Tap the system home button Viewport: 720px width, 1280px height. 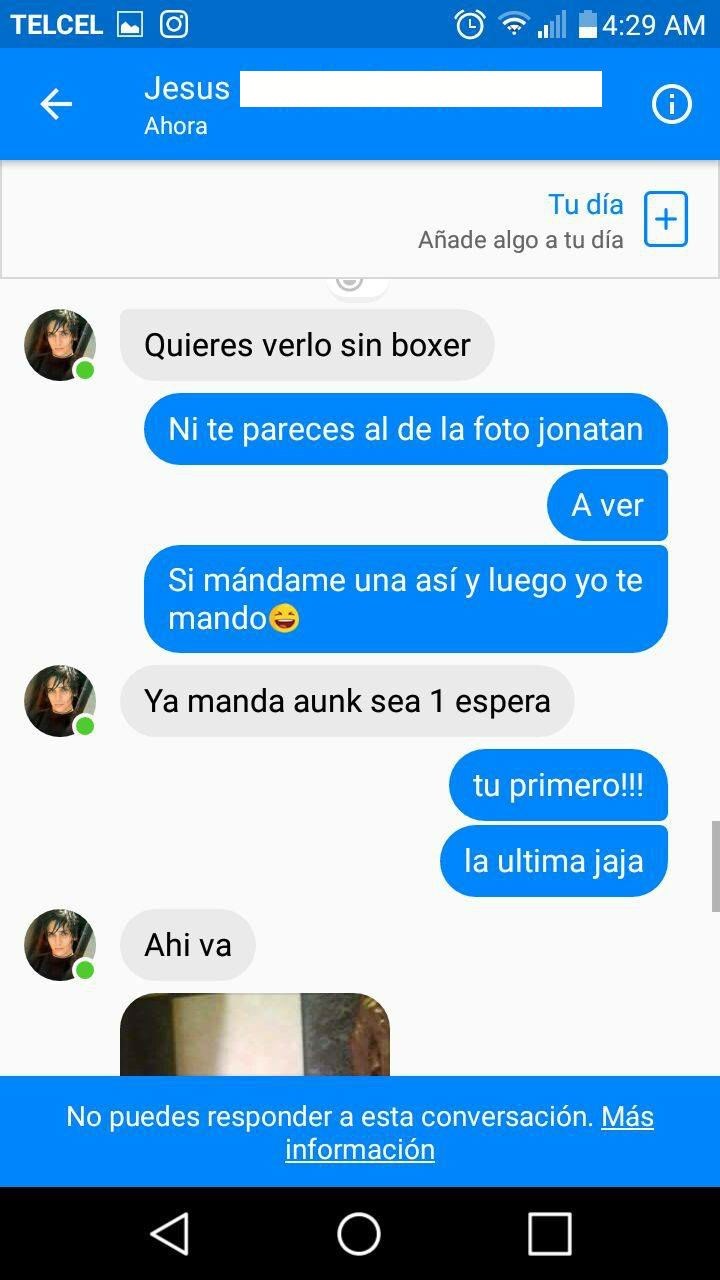[359, 1233]
